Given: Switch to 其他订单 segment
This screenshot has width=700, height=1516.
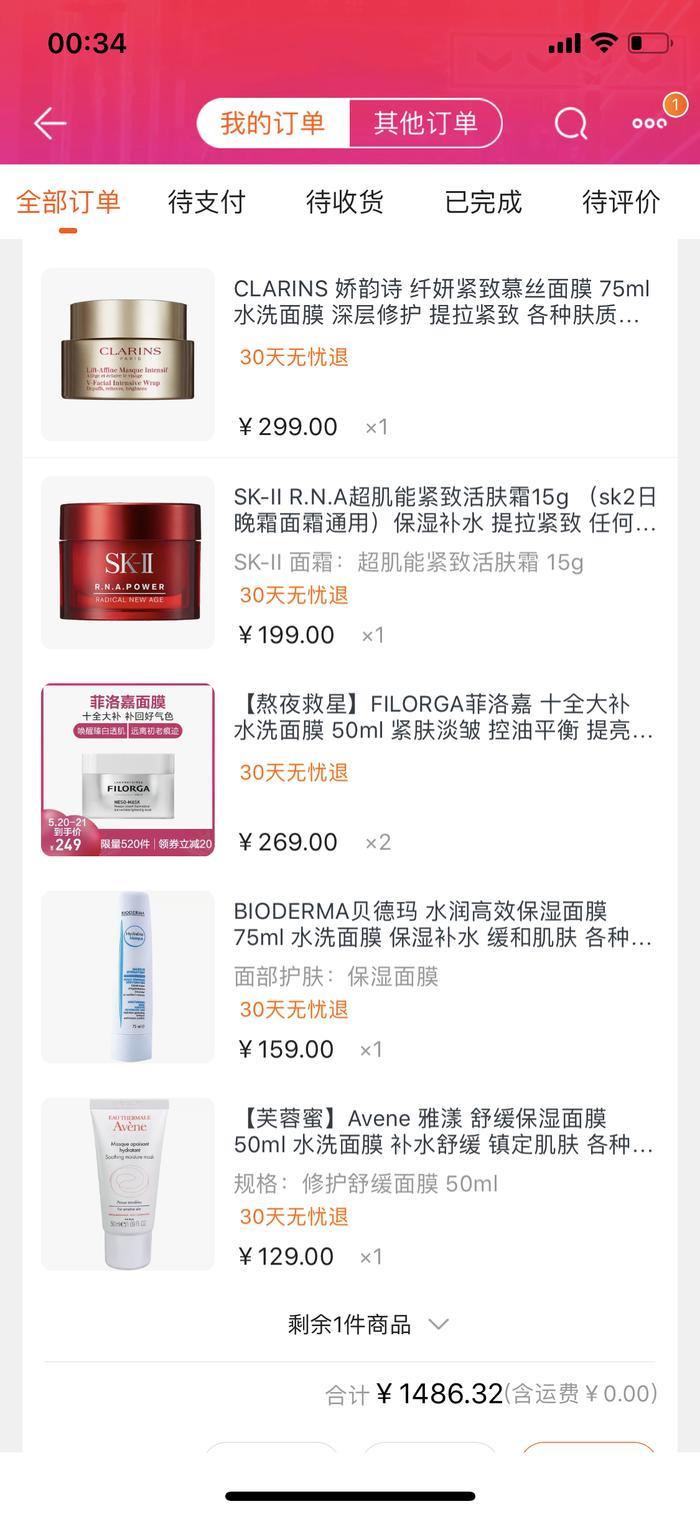Looking at the screenshot, I should tap(425, 123).
